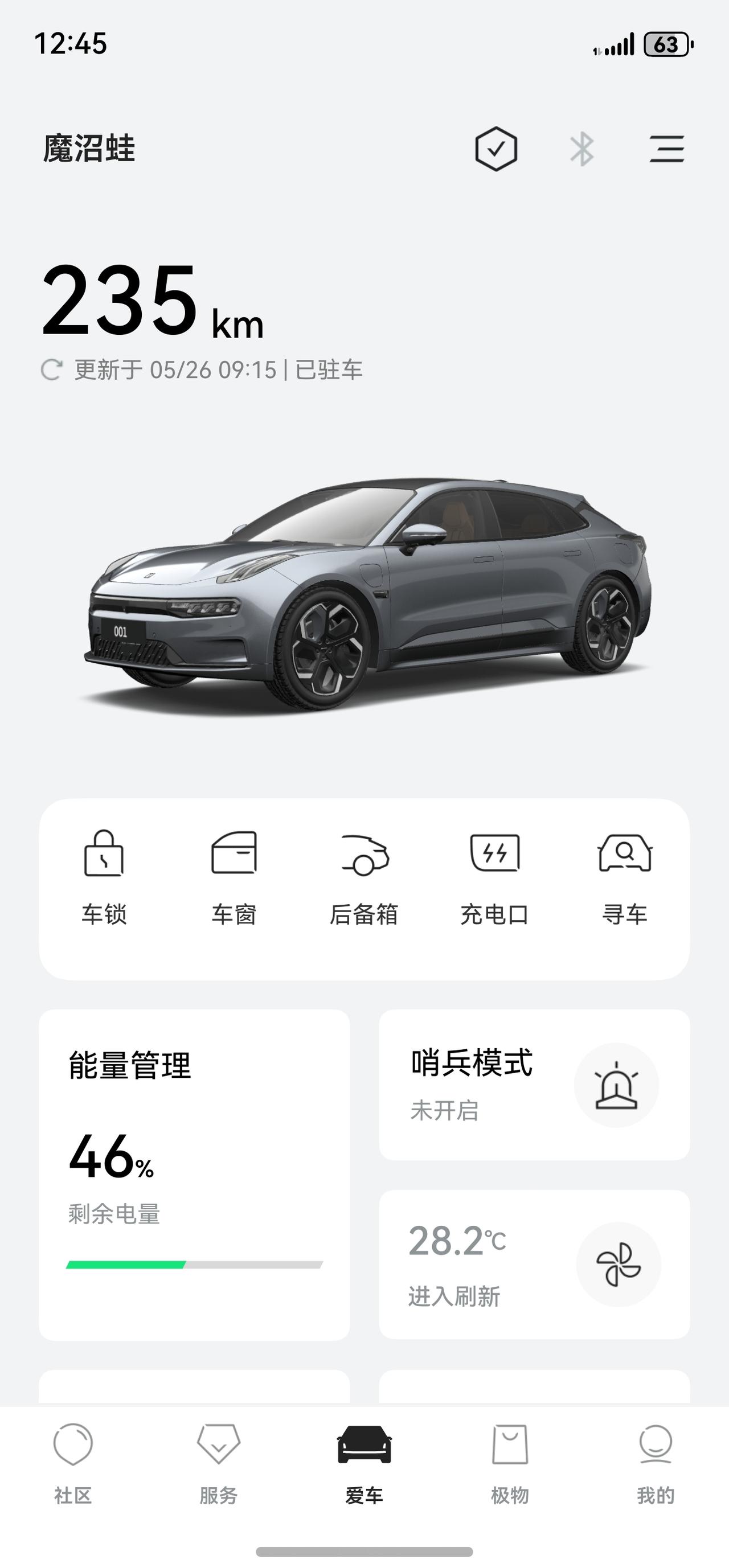Turn on the climate fan button
The width and height of the screenshot is (729, 1568).
point(618,1265)
